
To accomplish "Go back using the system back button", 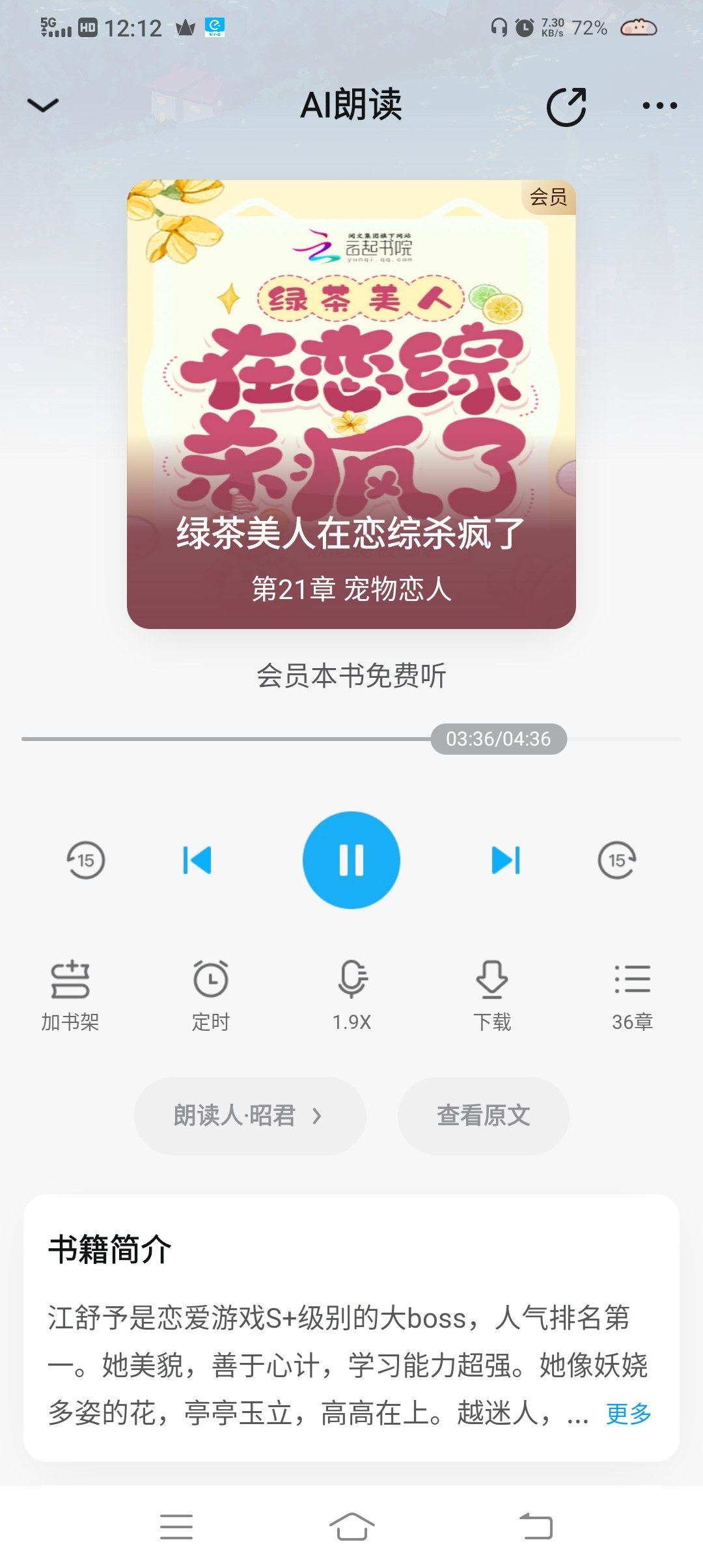I will pyautogui.click(x=536, y=1526).
